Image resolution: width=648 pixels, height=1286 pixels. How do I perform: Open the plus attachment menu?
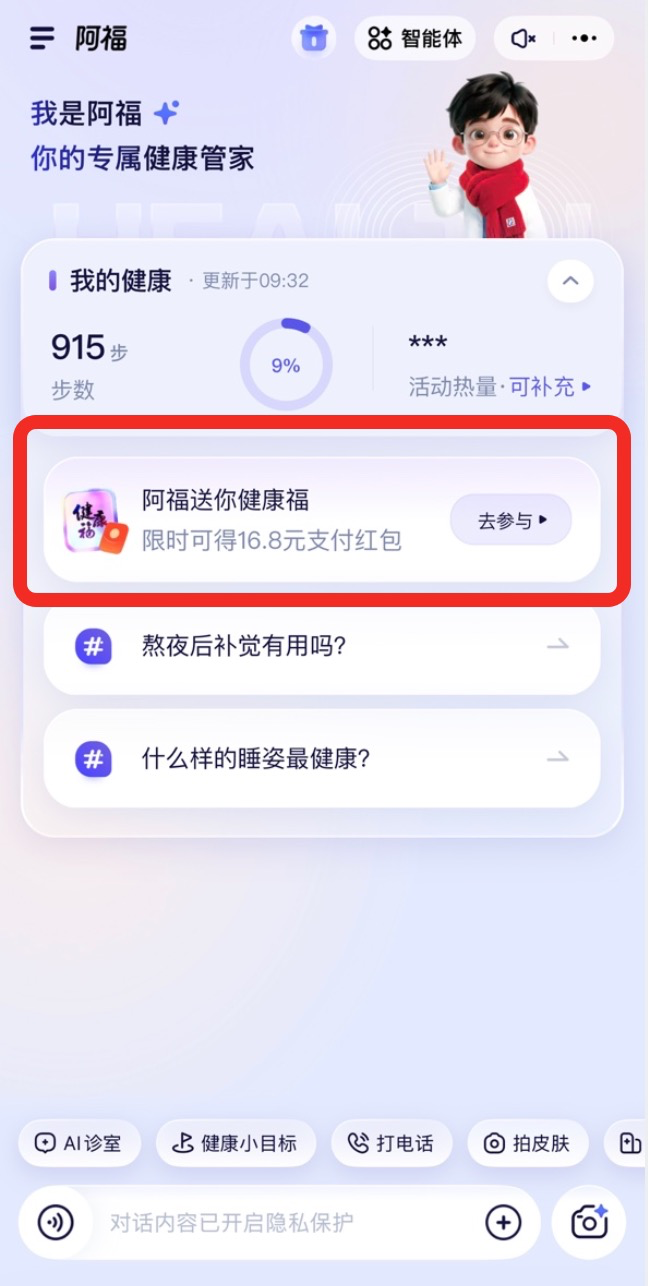[x=503, y=1222]
